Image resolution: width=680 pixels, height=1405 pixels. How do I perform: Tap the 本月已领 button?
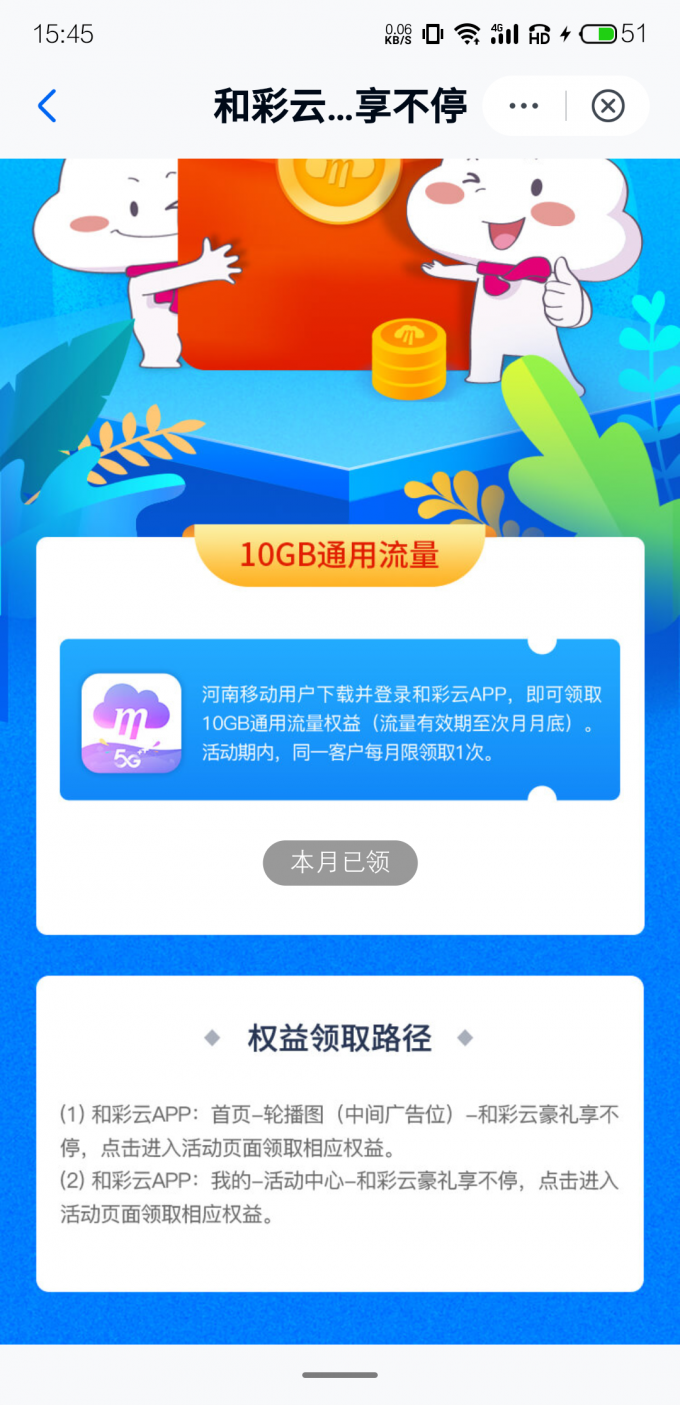click(340, 863)
